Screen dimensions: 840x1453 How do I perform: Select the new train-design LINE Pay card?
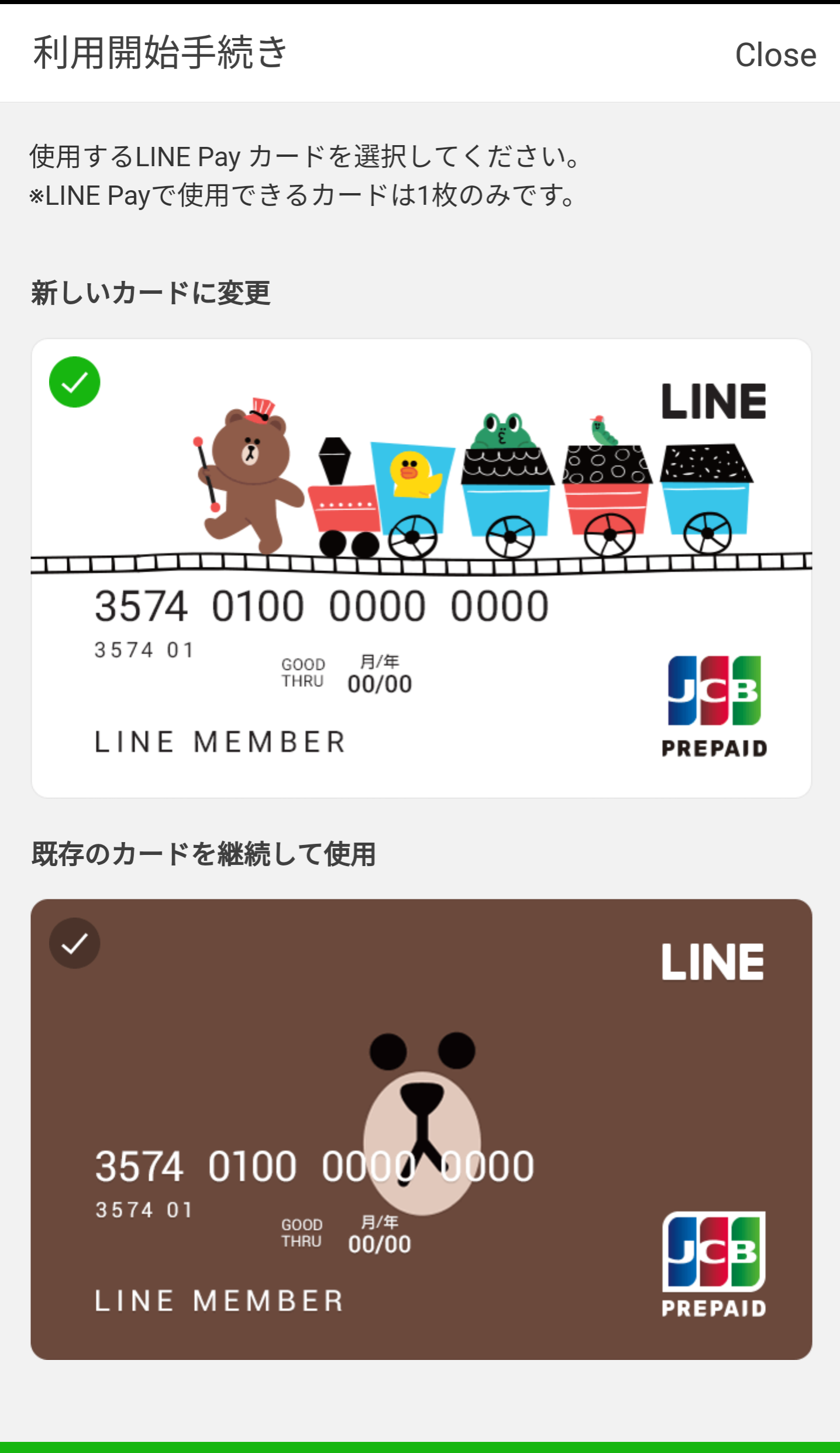click(x=421, y=568)
